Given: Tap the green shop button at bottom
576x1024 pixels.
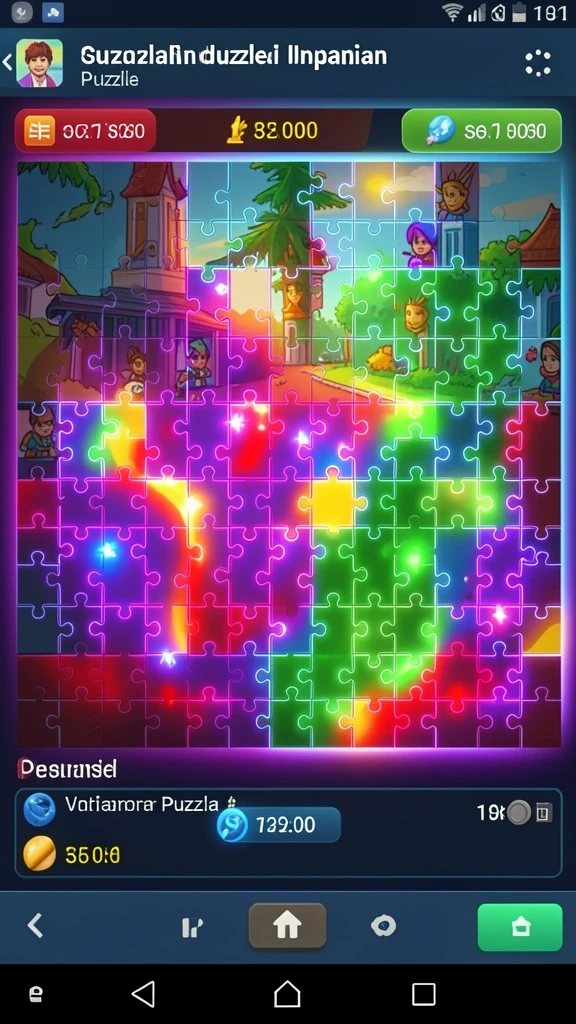Looking at the screenshot, I should pyautogui.click(x=520, y=927).
